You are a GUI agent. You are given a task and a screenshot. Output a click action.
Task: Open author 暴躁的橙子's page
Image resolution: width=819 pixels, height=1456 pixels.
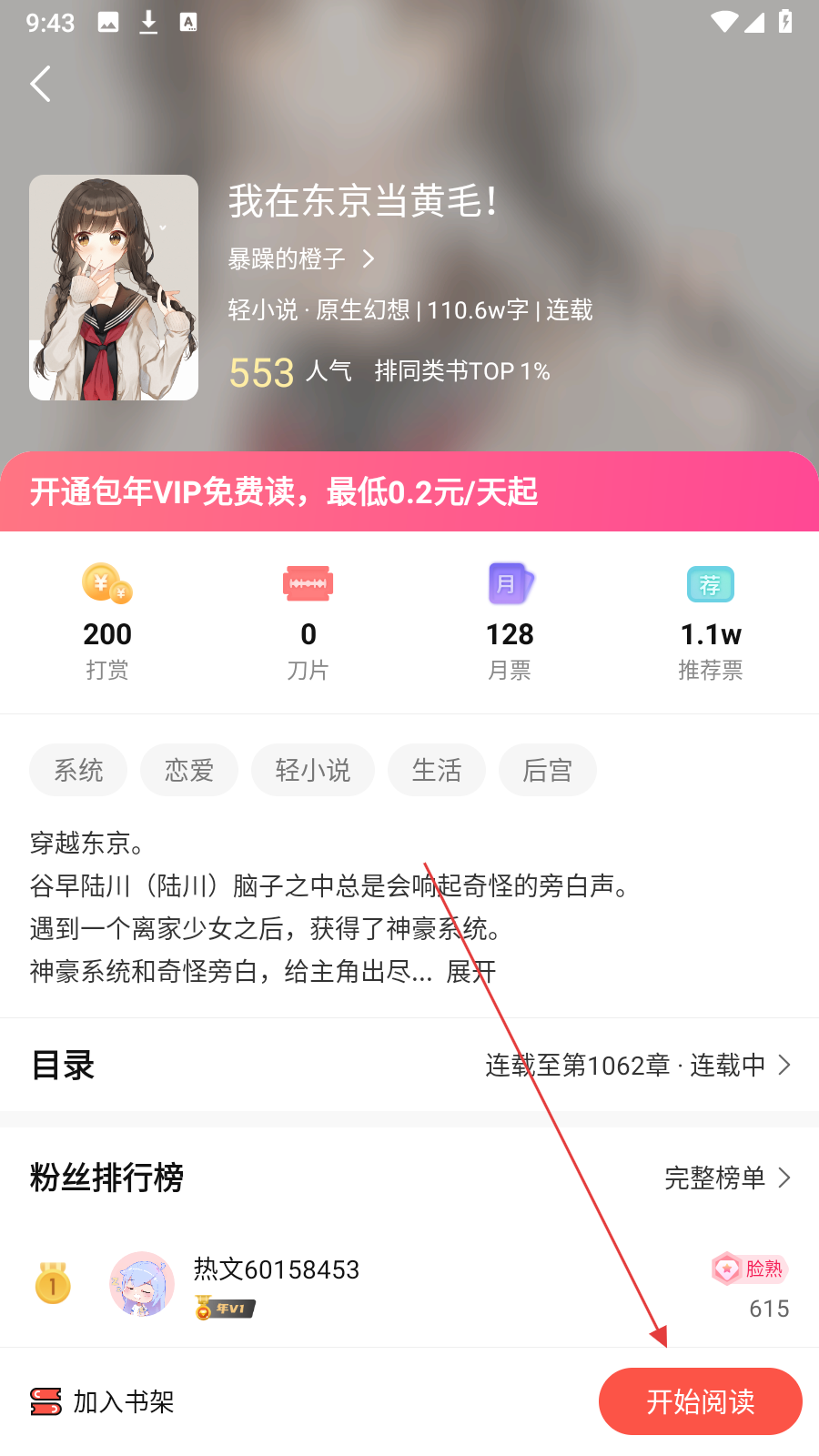click(x=300, y=259)
